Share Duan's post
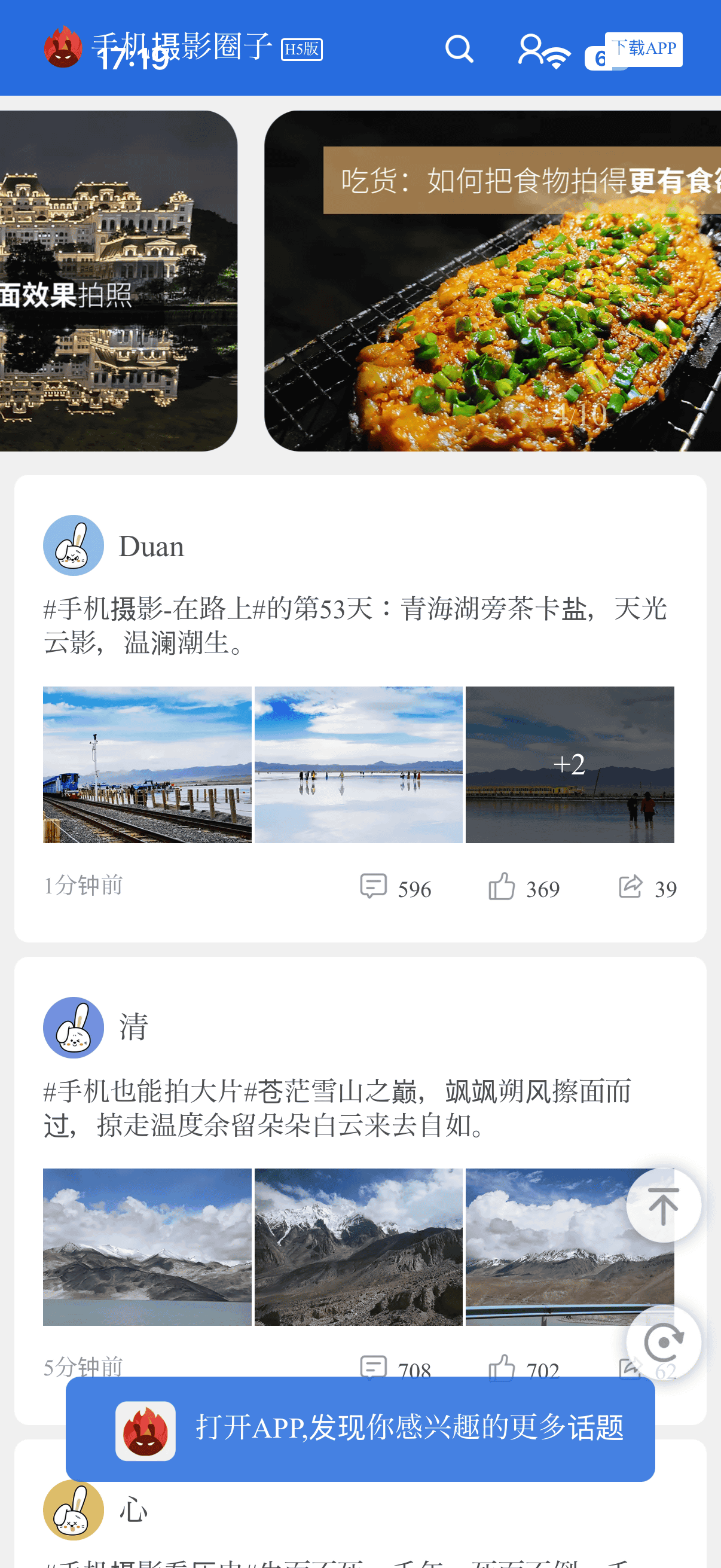 click(x=647, y=887)
